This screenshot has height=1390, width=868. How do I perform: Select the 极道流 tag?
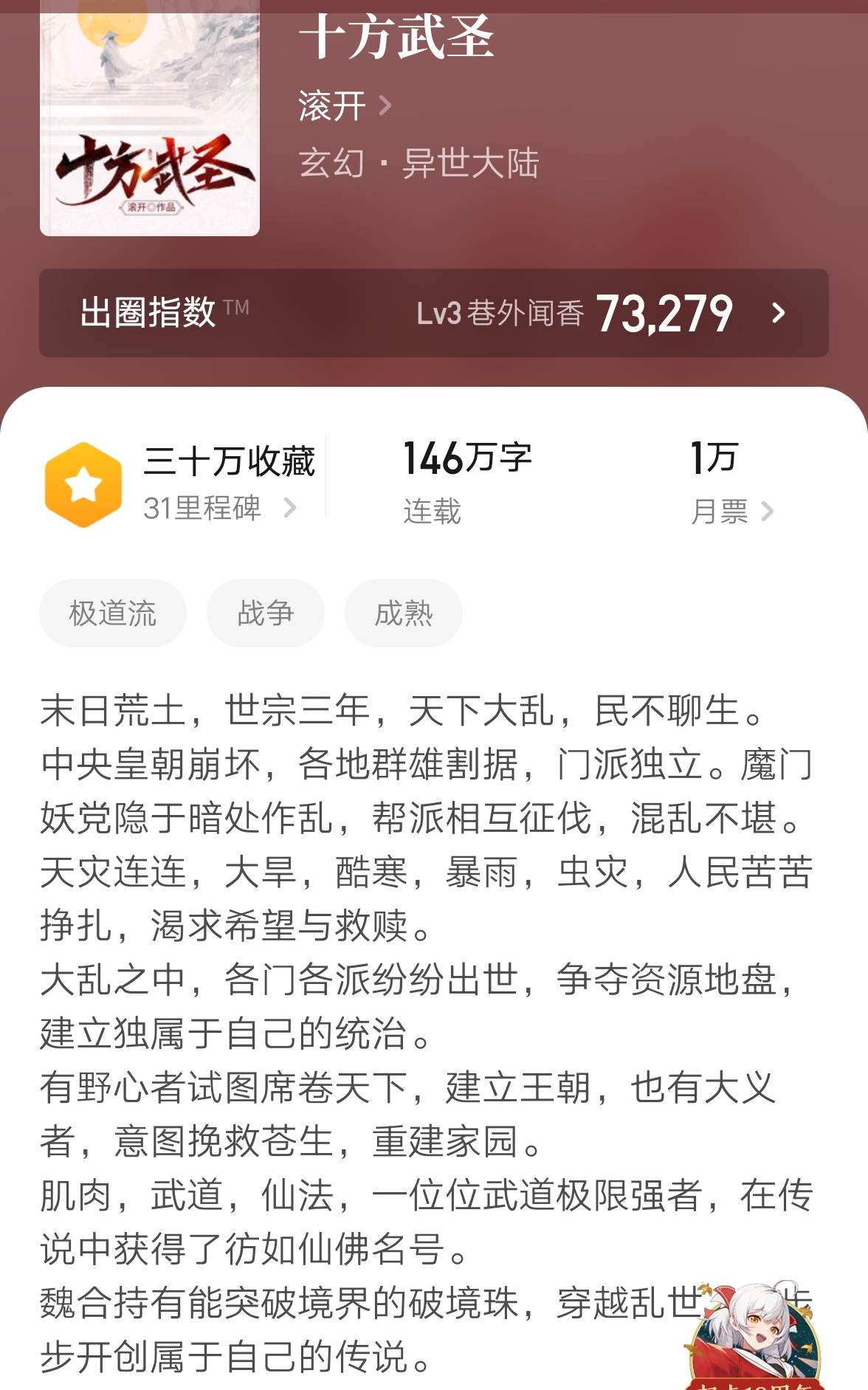tap(112, 612)
